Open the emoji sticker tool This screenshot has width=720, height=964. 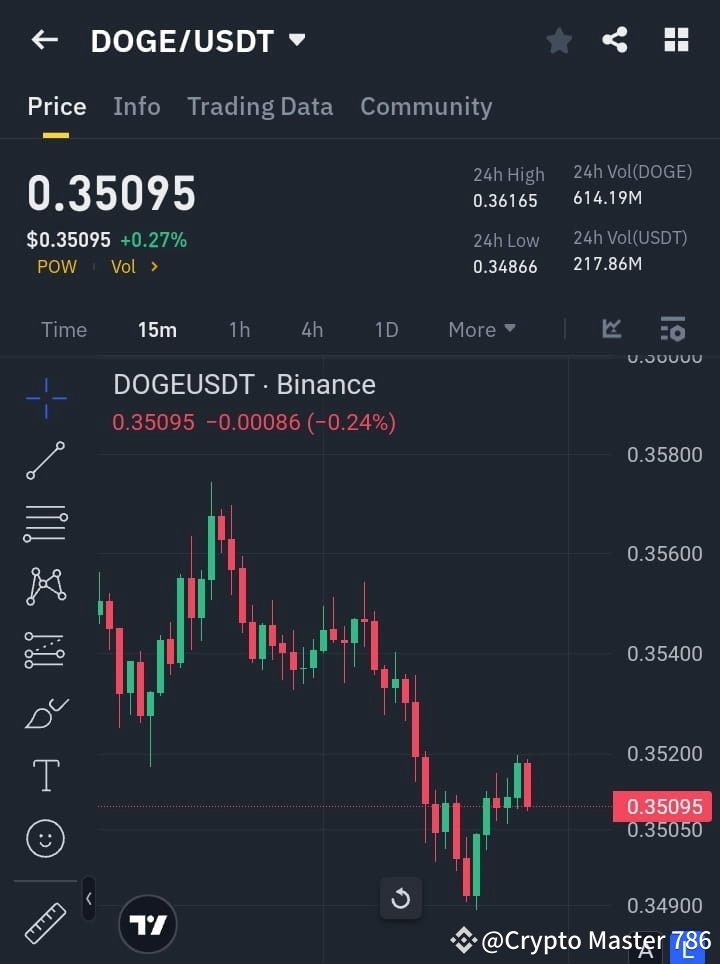click(x=45, y=838)
